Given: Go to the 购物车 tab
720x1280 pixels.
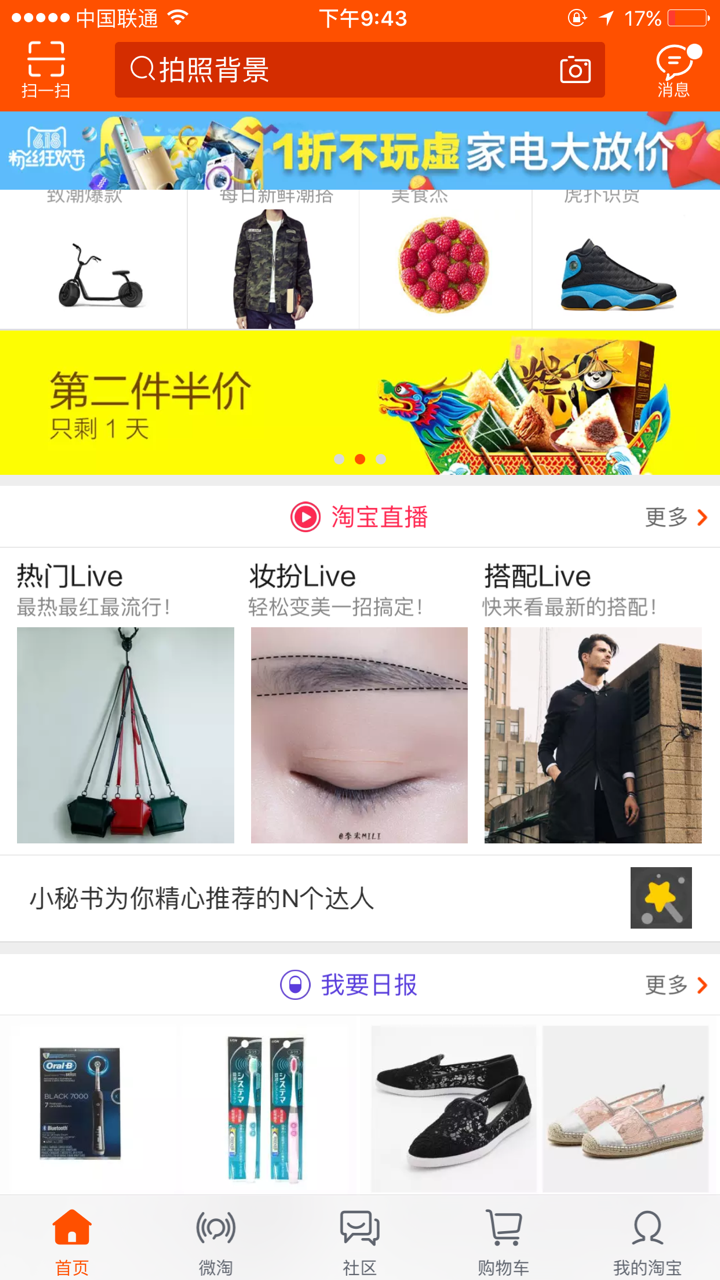Looking at the screenshot, I should [x=503, y=1240].
